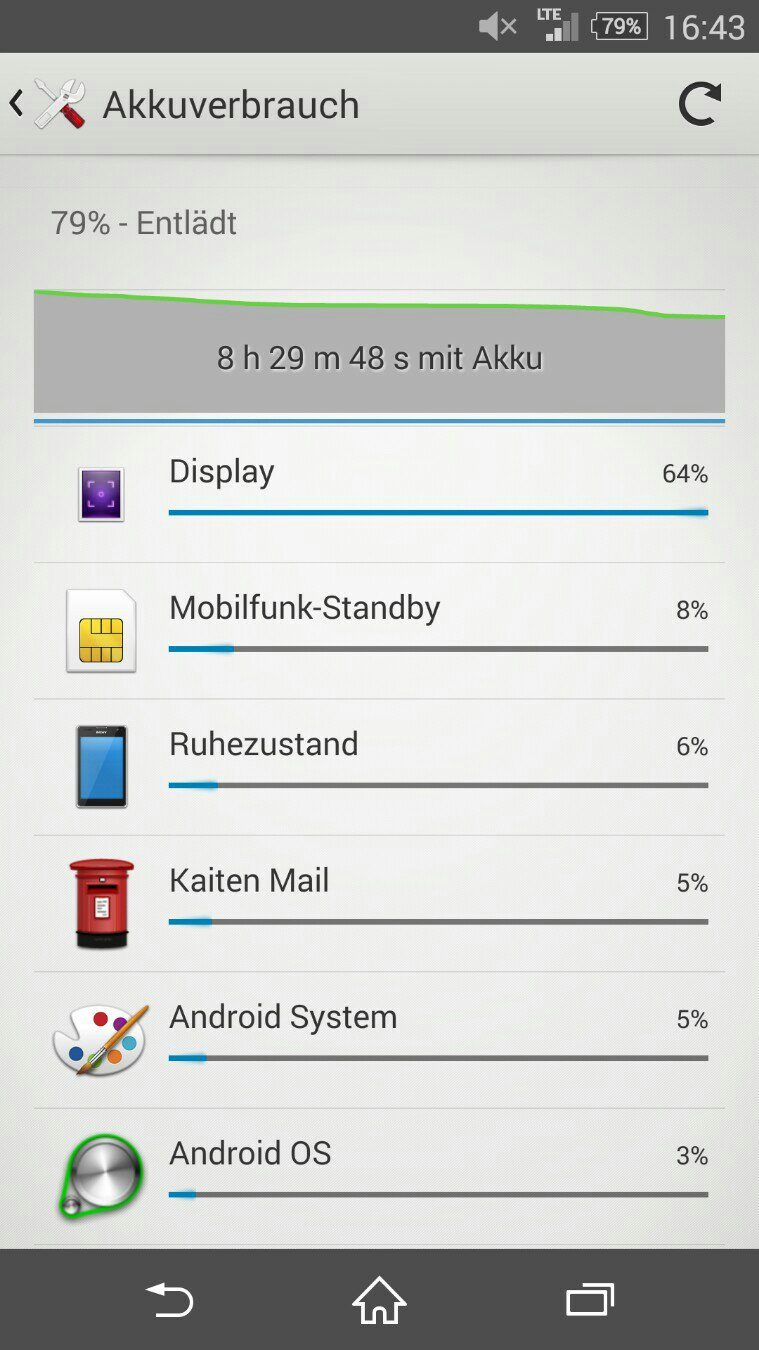The height and width of the screenshot is (1350, 759).
Task: Tap the system home button
Action: click(x=379, y=1301)
